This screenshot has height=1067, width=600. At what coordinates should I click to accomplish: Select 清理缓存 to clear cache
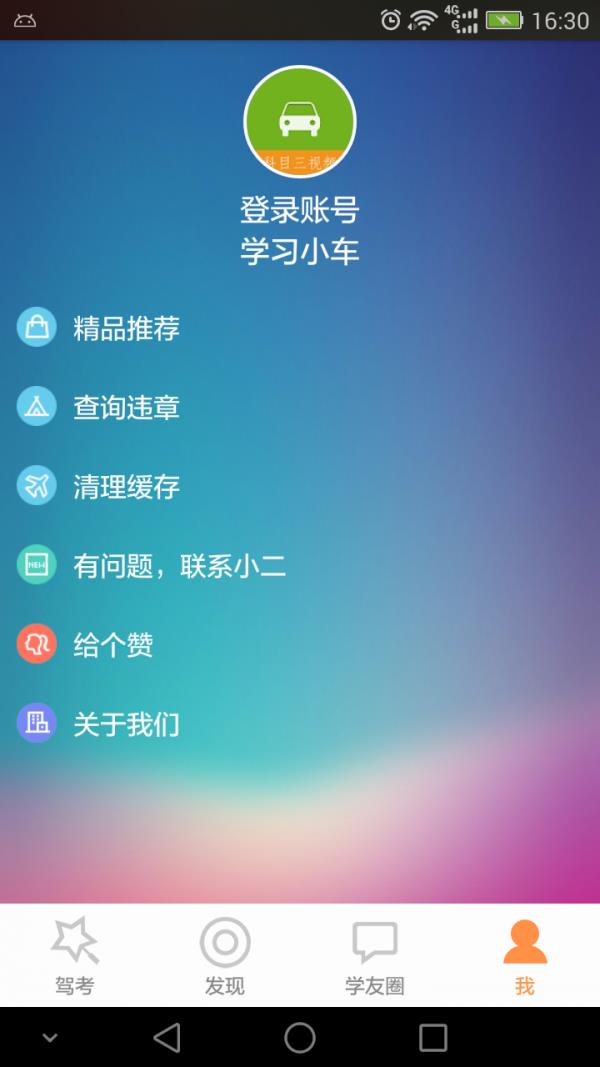(126, 486)
